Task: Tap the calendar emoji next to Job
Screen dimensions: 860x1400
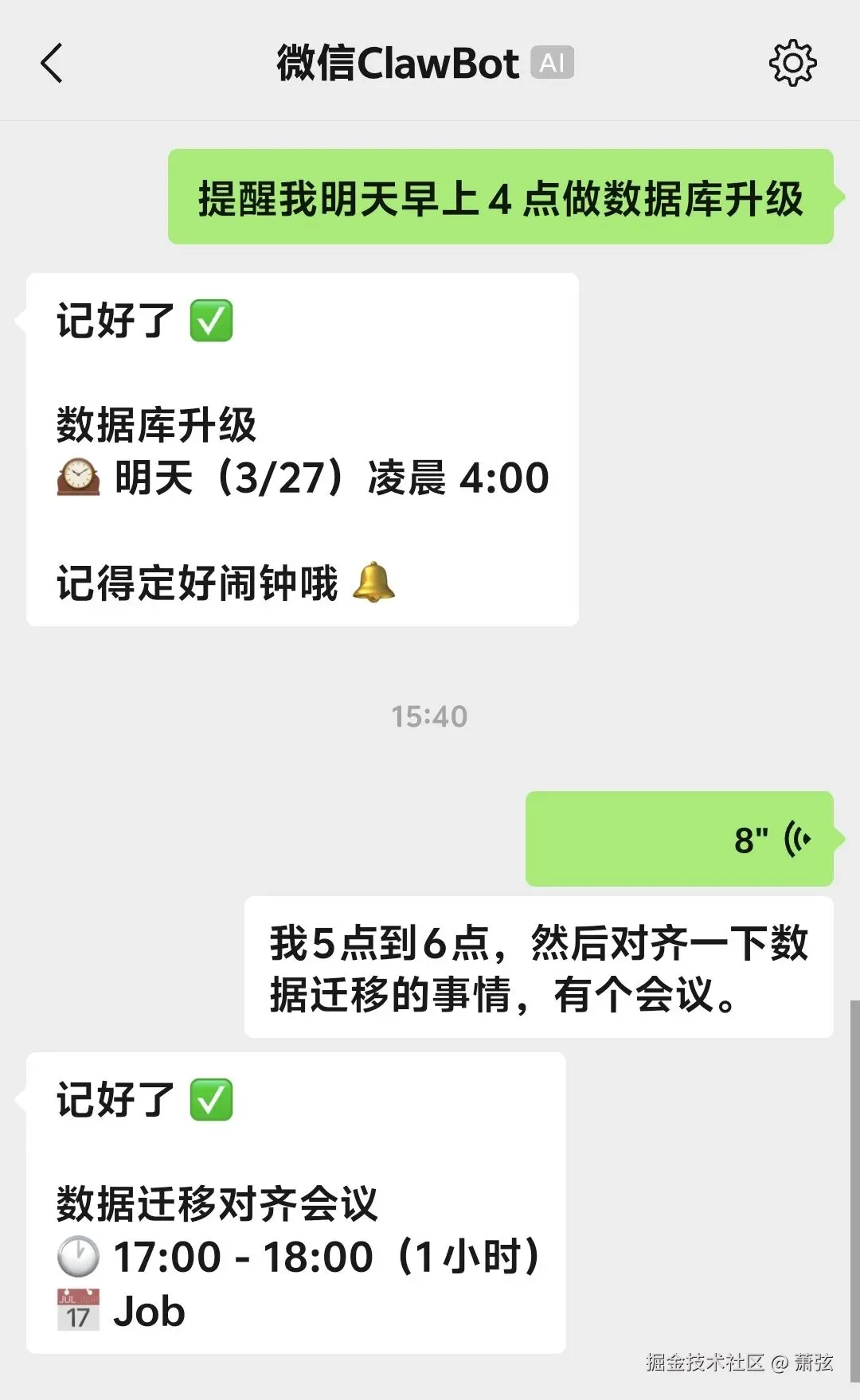Action: tap(76, 1309)
